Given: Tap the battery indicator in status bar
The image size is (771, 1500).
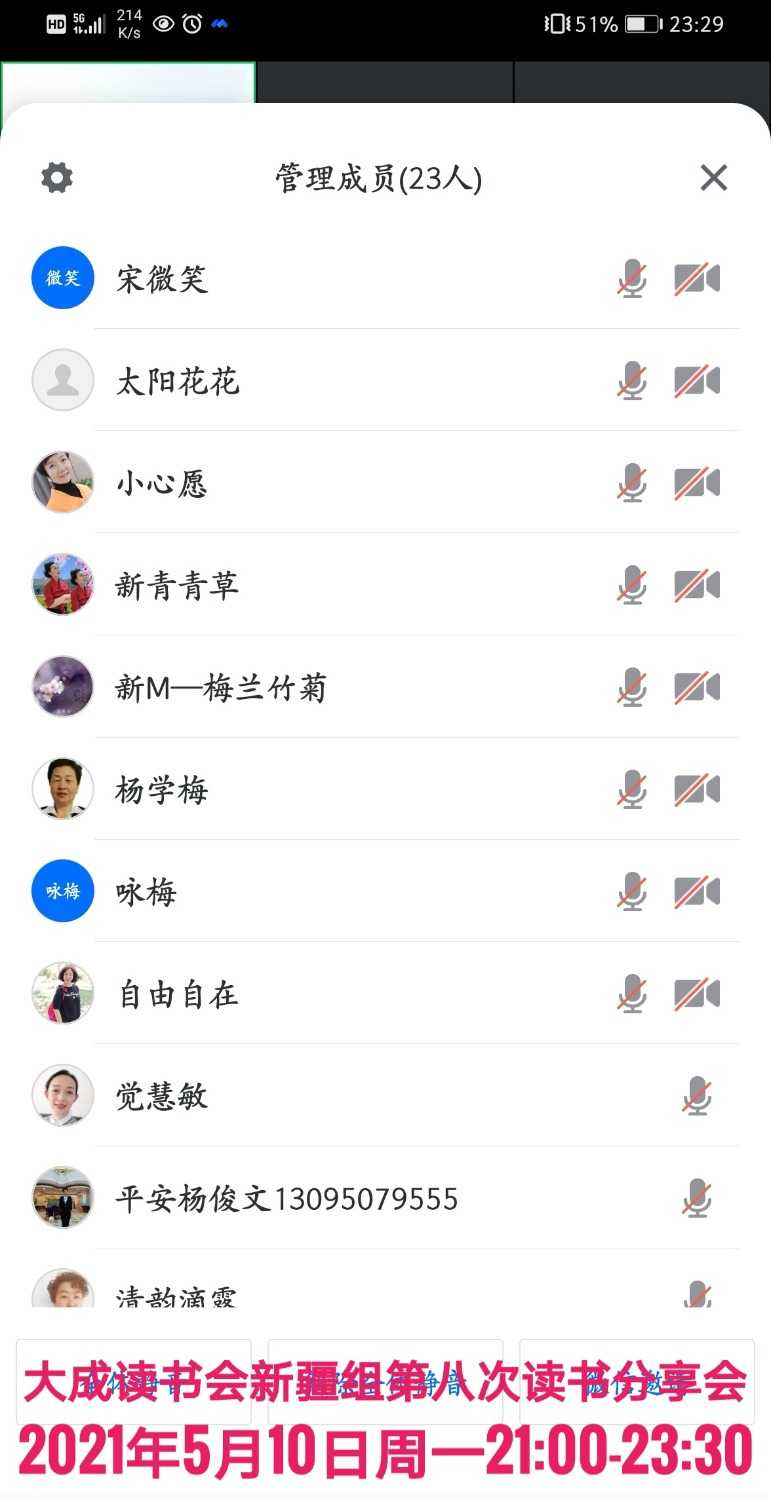Looking at the screenshot, I should 642,22.
